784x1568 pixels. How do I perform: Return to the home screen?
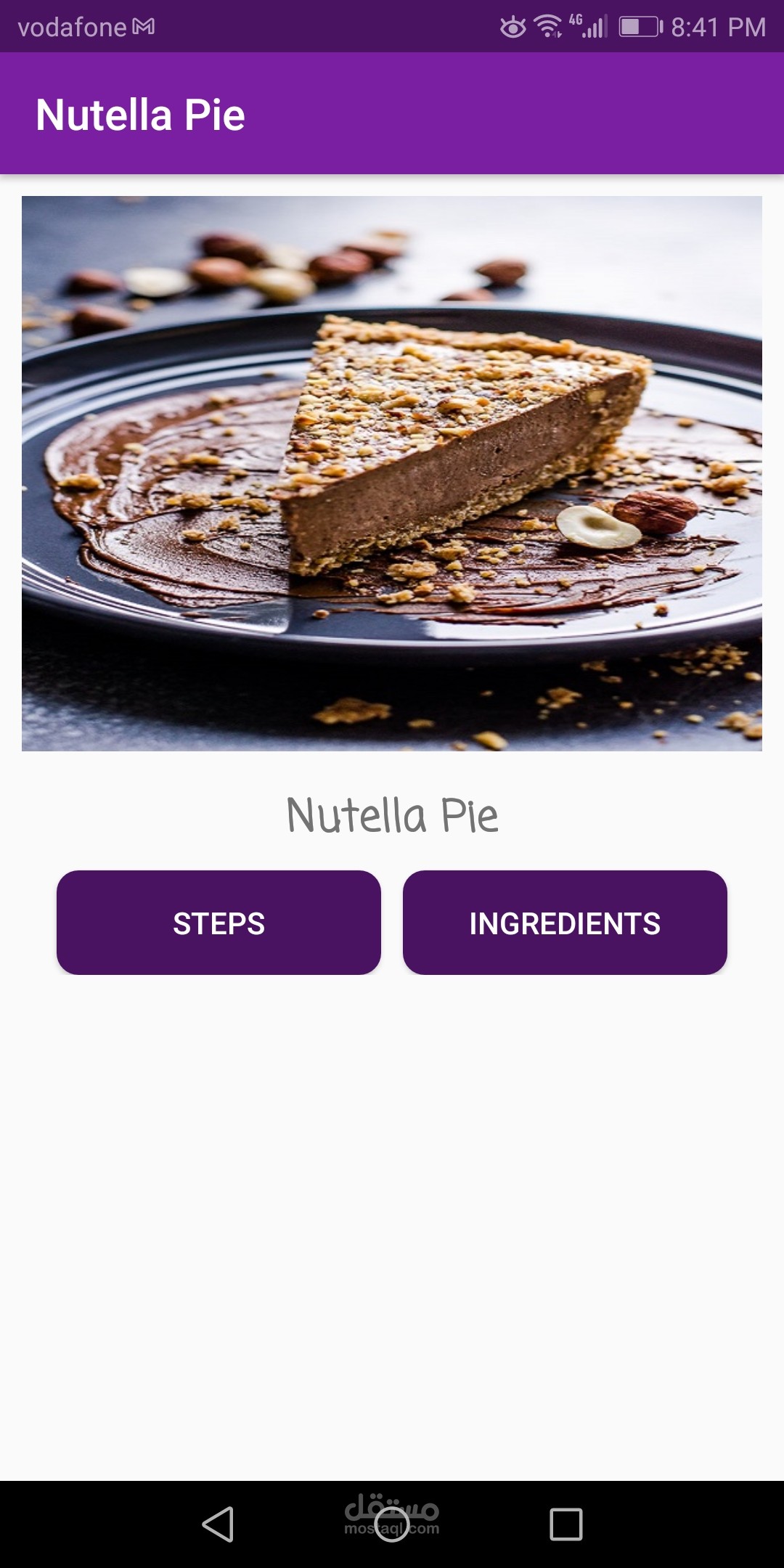tap(392, 1524)
